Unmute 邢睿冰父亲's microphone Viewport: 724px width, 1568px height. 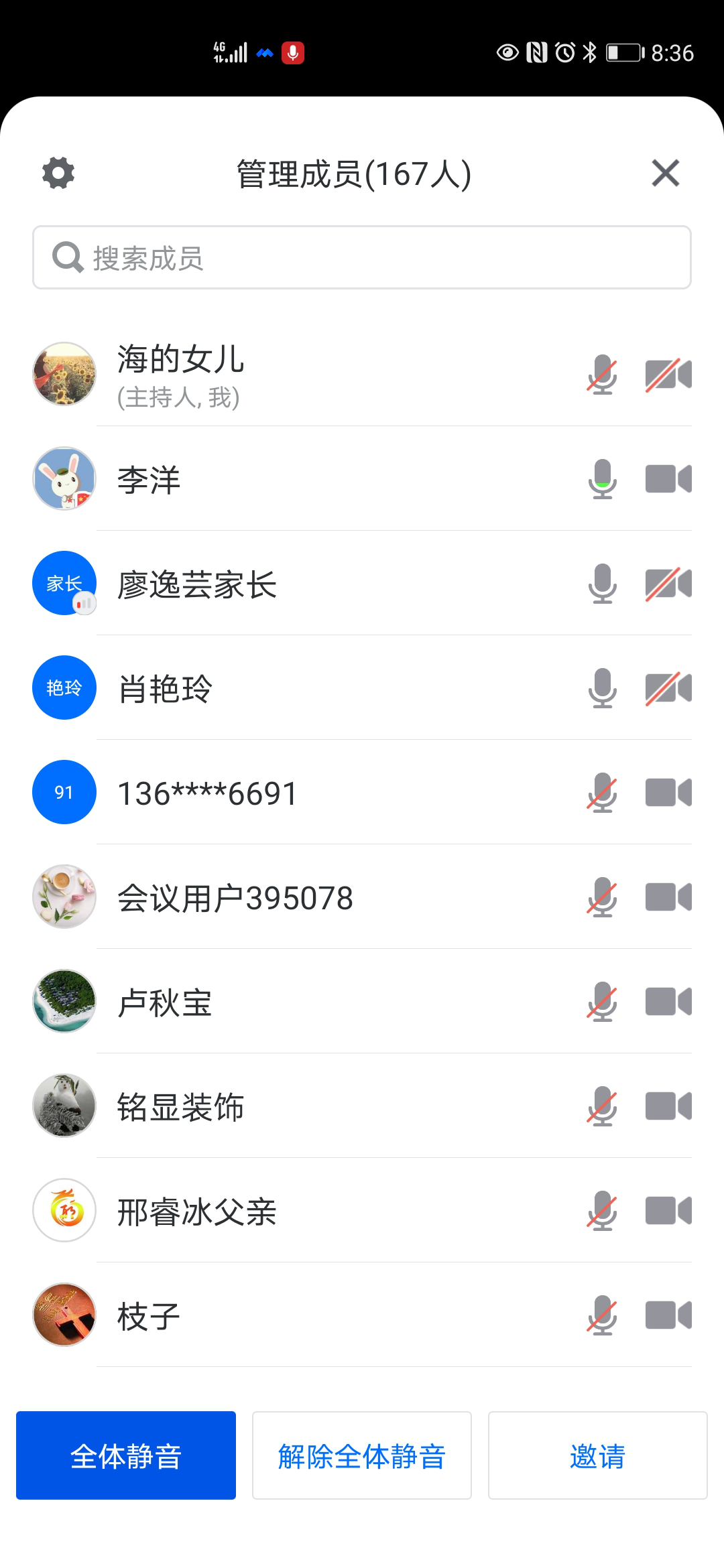603,1211
